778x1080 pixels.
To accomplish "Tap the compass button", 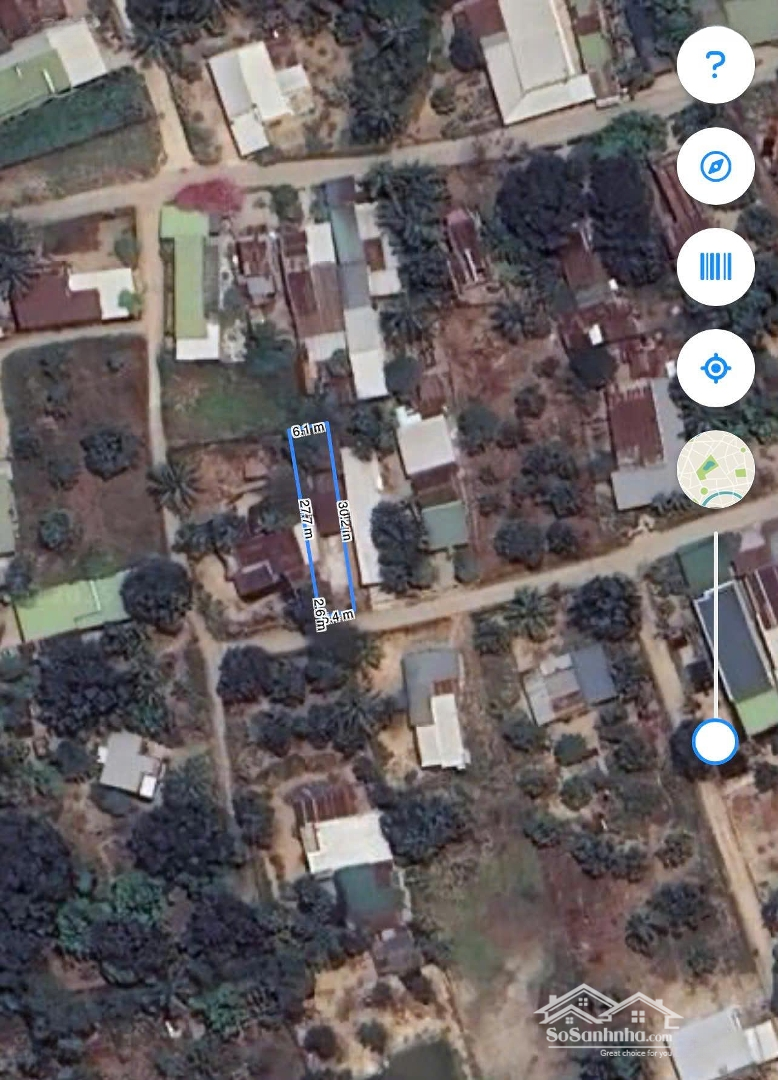I will coord(715,166).
